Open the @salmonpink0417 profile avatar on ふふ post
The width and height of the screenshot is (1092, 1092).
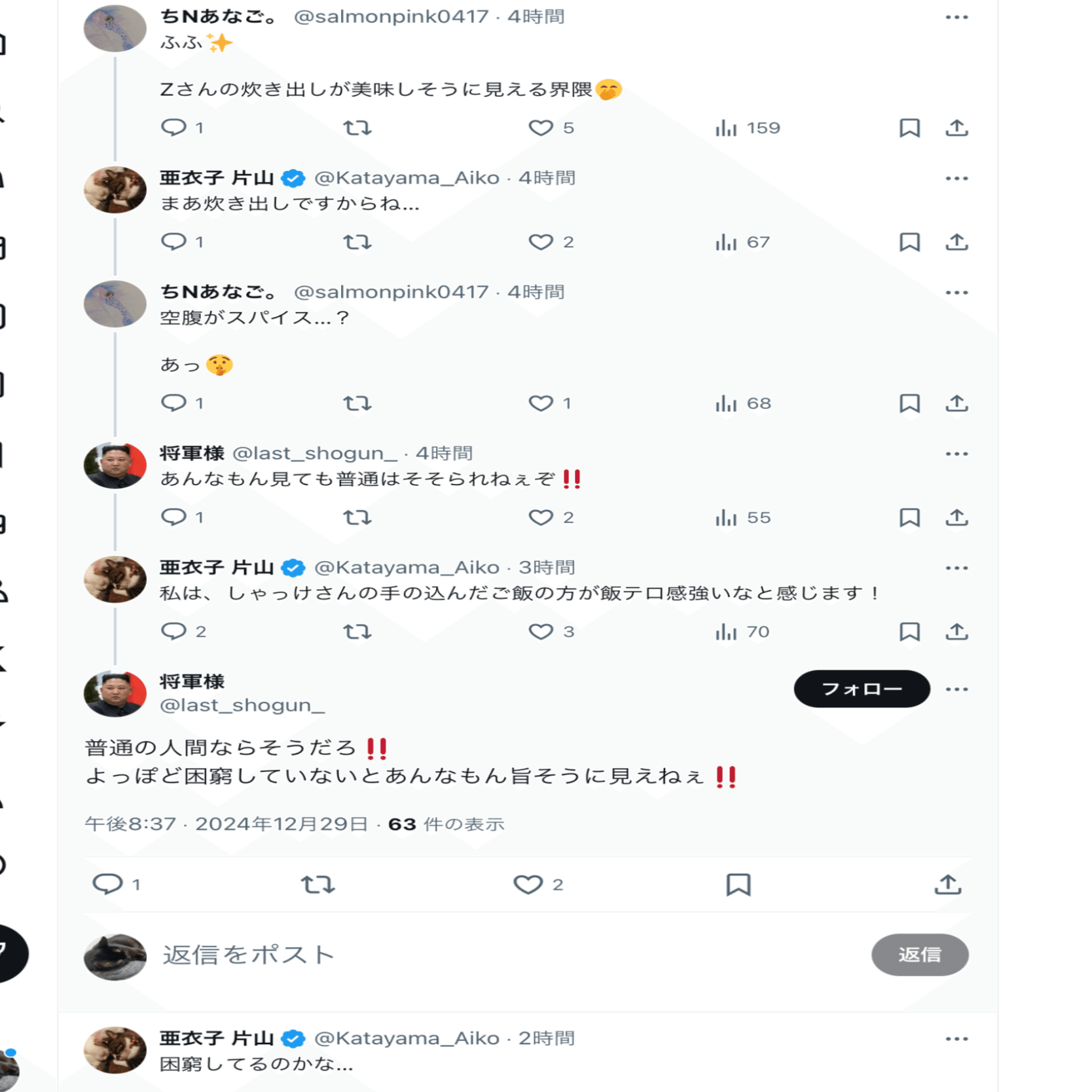tap(115, 28)
